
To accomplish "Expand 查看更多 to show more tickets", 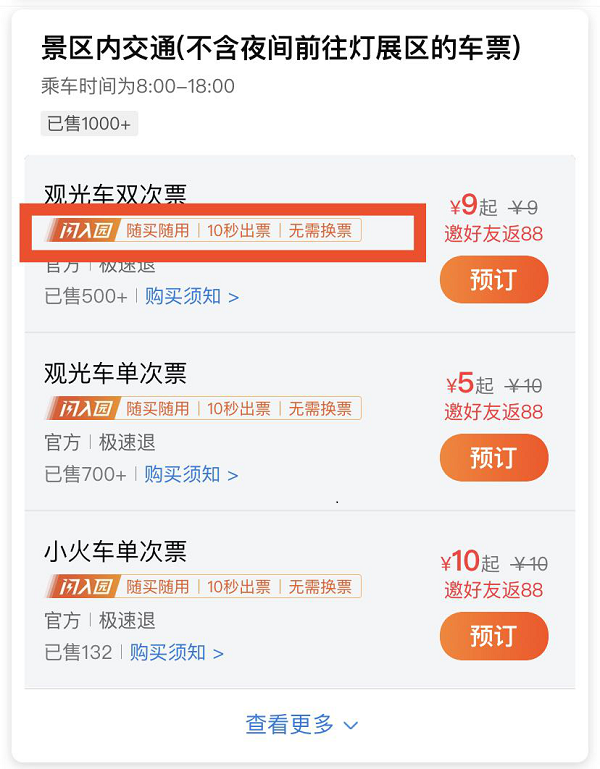I will click(x=301, y=725).
